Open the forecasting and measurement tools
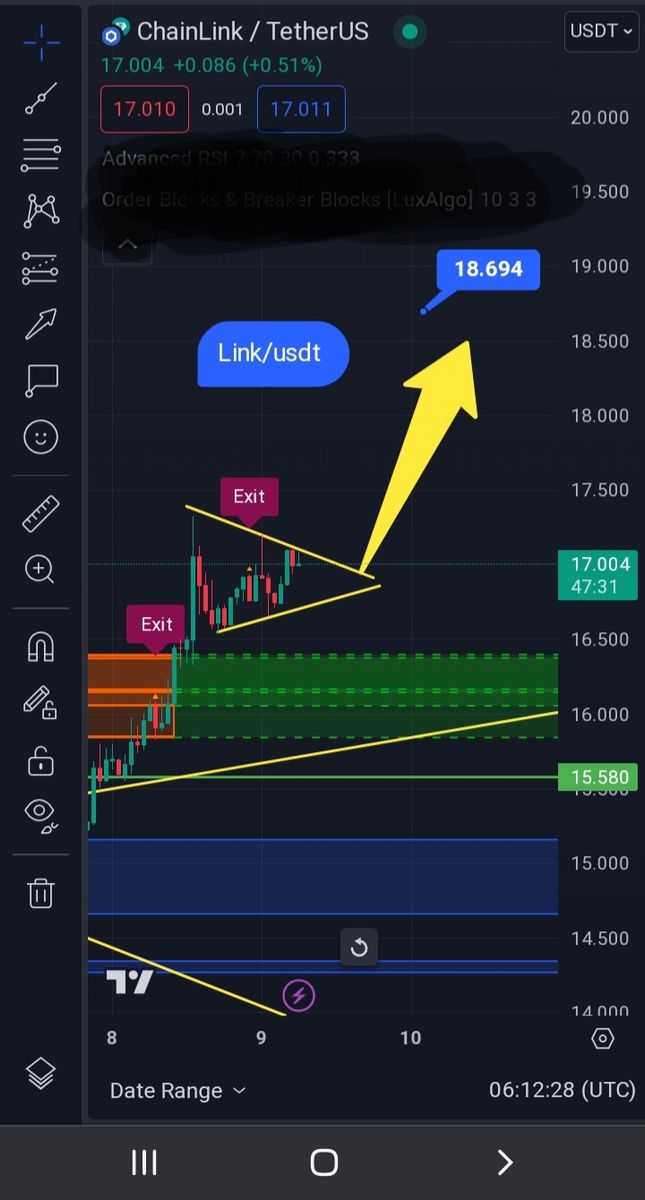The height and width of the screenshot is (1200, 645). coord(41,268)
